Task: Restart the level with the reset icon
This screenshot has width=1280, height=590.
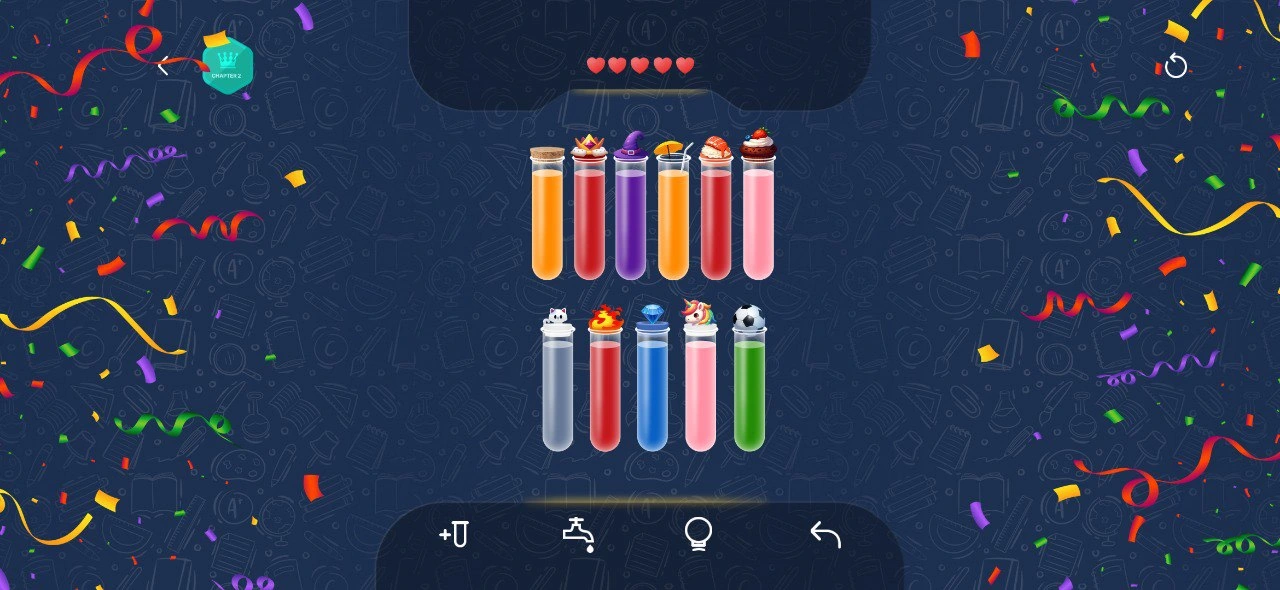Action: 1176,66
